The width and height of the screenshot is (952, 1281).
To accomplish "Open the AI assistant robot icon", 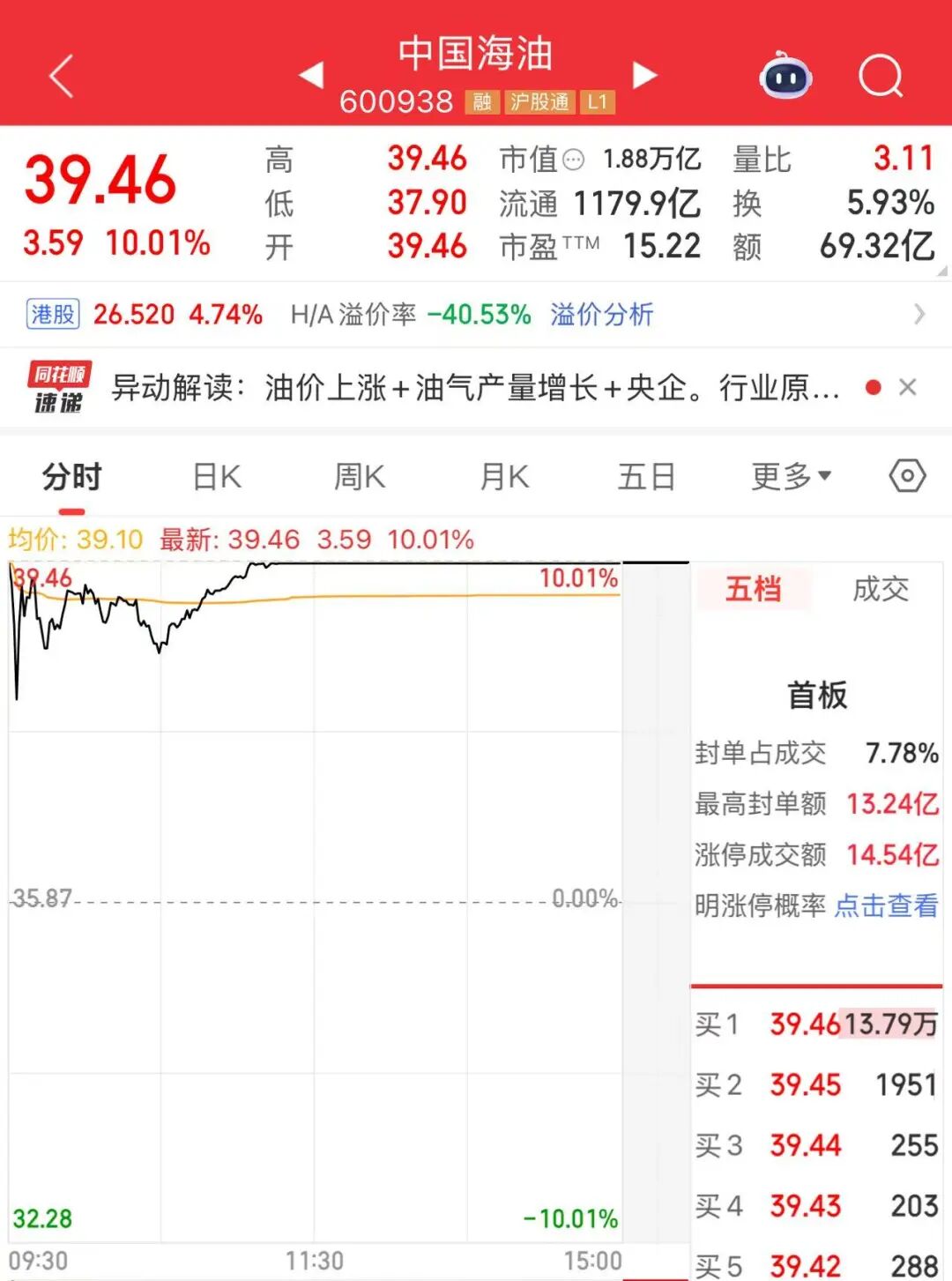I will tap(784, 78).
